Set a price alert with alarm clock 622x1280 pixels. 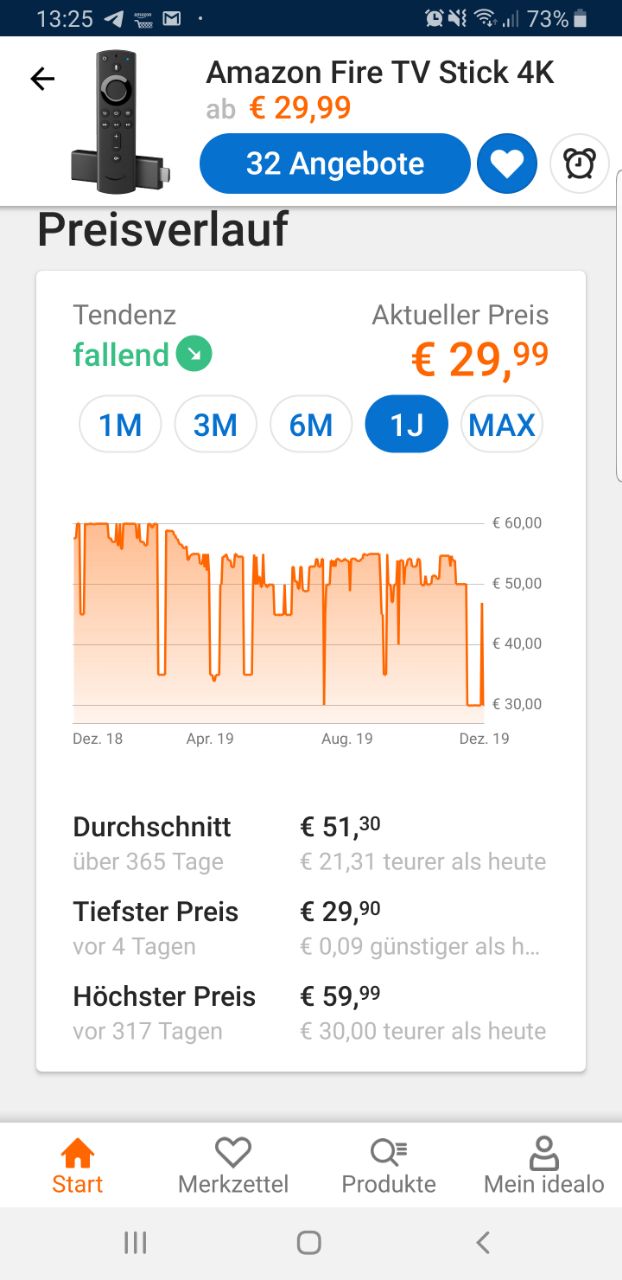(580, 164)
